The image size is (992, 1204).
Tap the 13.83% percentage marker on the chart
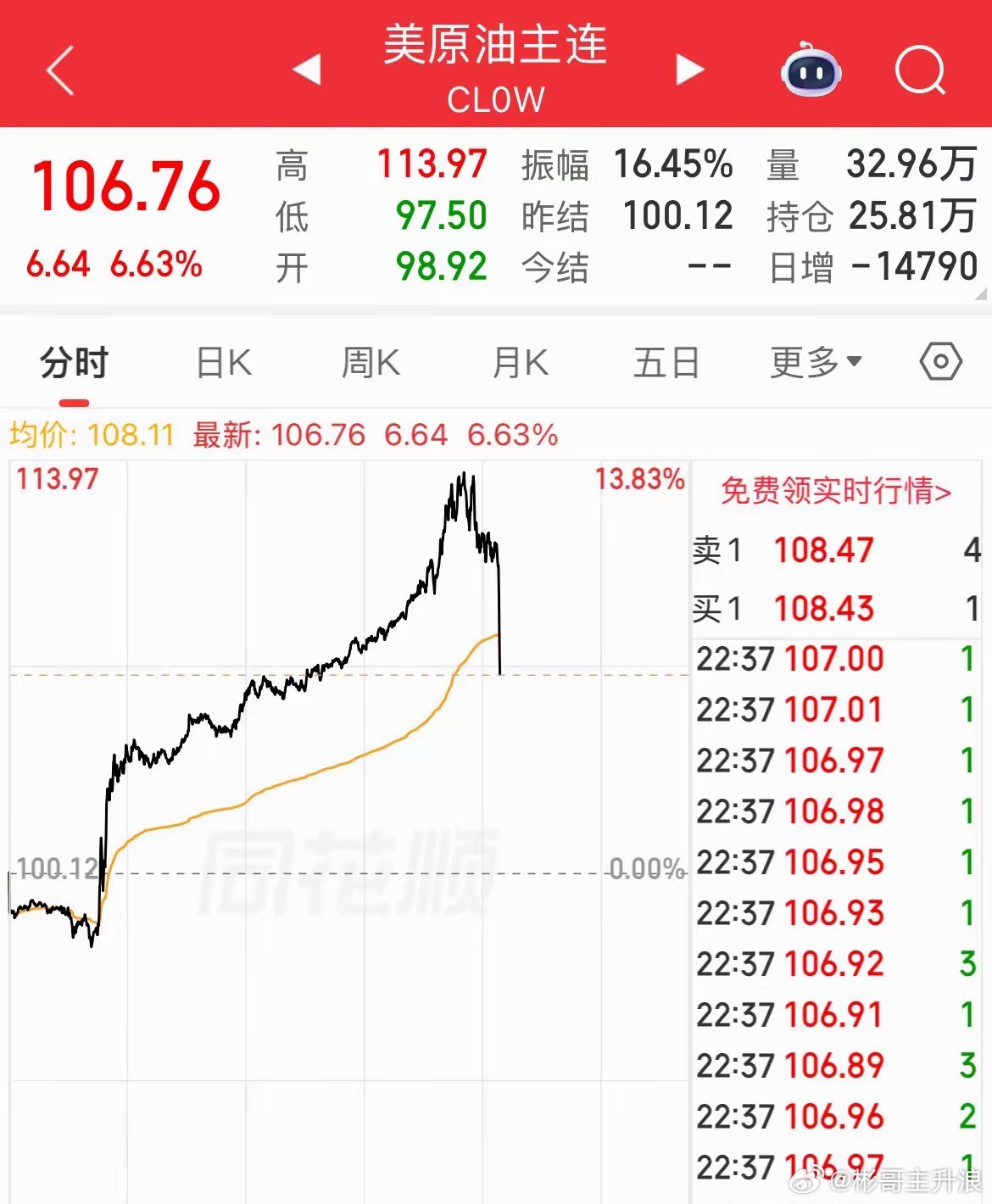click(x=640, y=479)
